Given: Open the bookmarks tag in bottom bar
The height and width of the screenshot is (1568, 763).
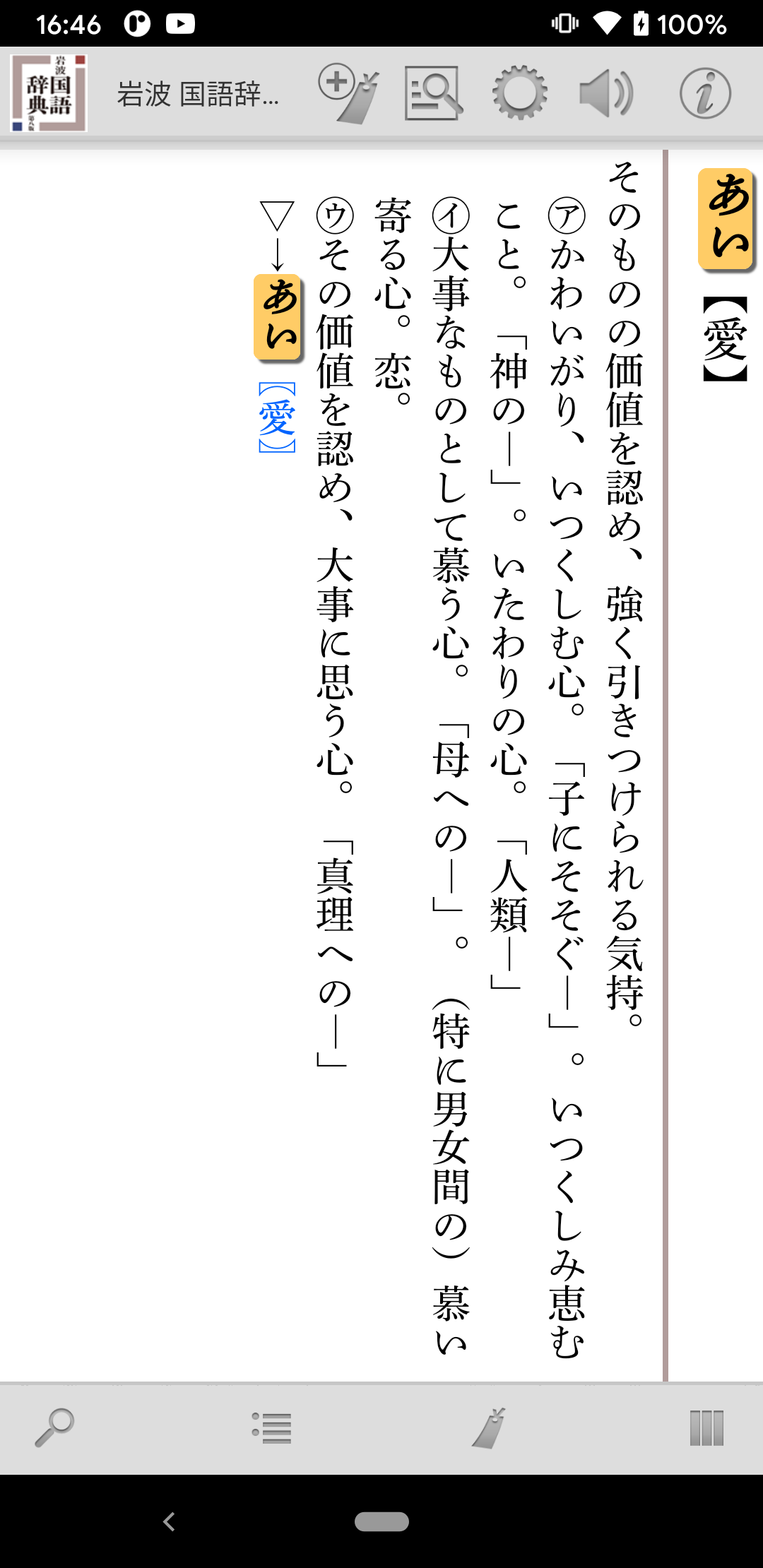Looking at the screenshot, I should (x=489, y=1428).
